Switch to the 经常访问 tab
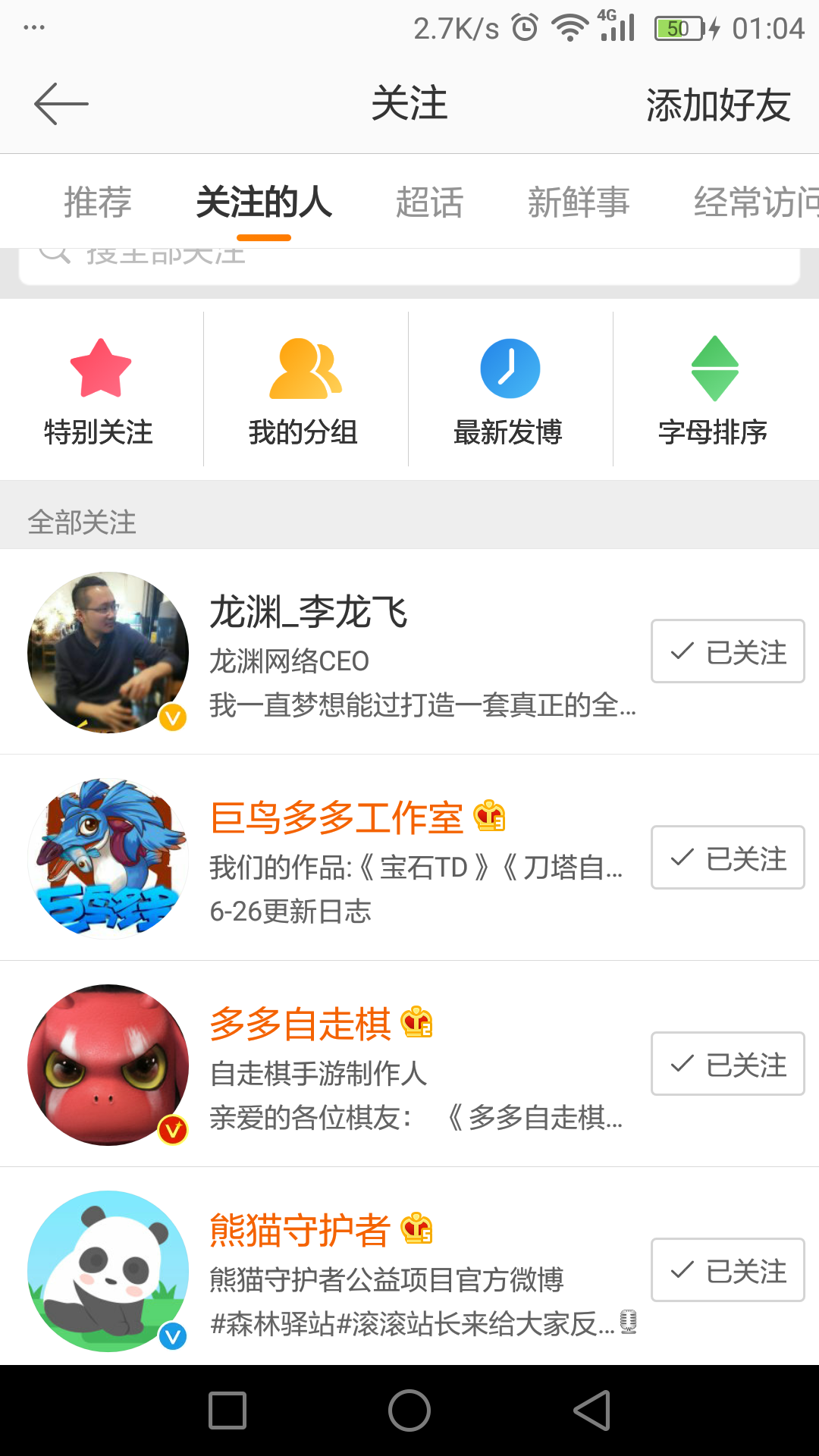This screenshot has width=819, height=1456. tap(755, 202)
